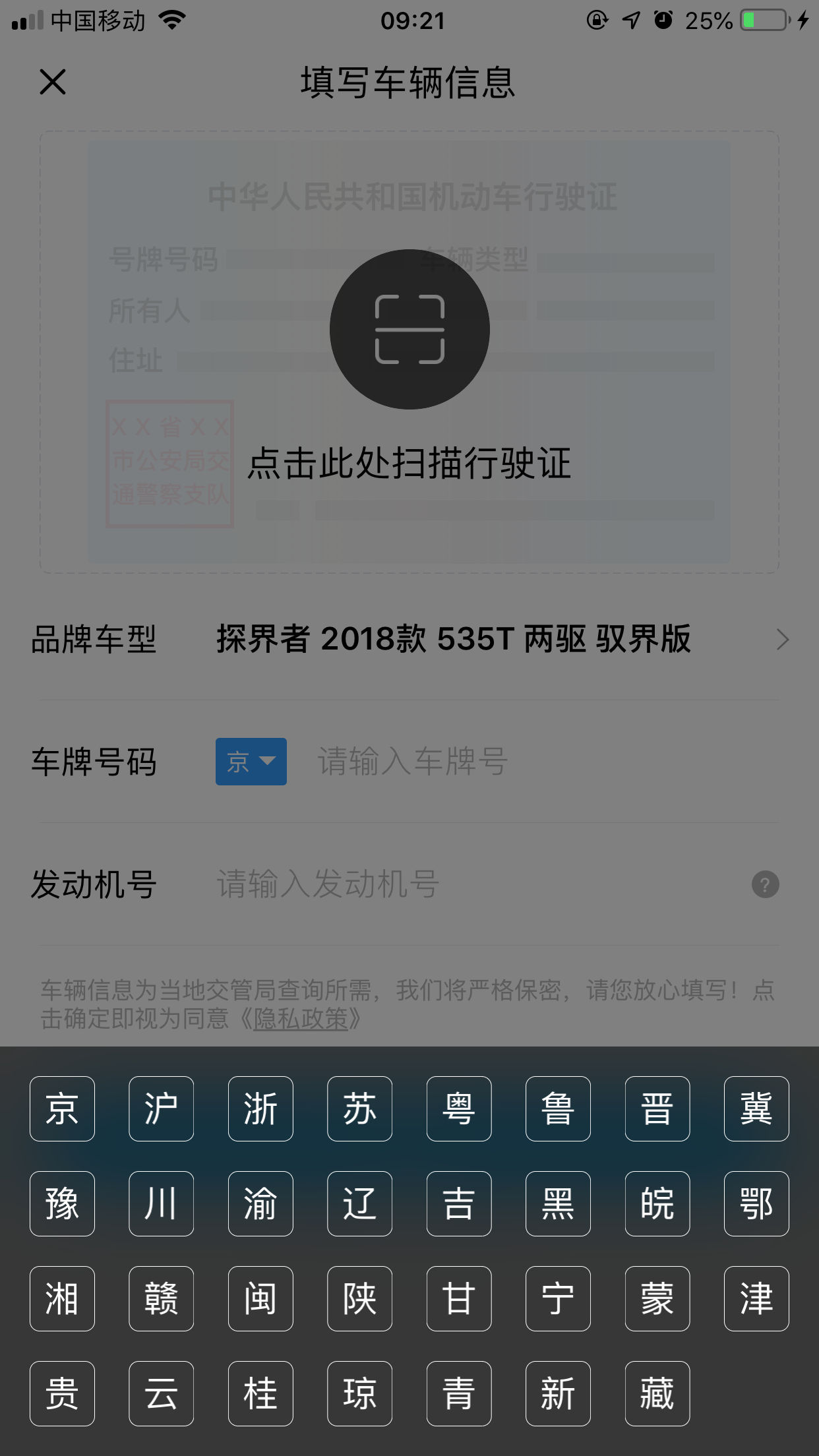Image resolution: width=819 pixels, height=1456 pixels.
Task: Focus the 请输入车牌号 plate number field
Action: click(x=528, y=762)
